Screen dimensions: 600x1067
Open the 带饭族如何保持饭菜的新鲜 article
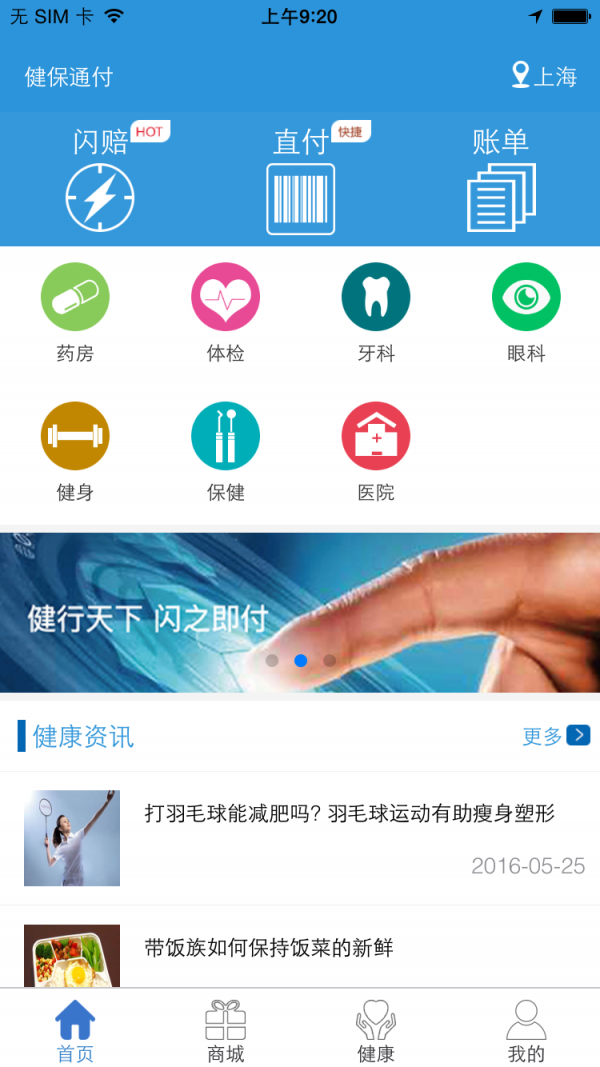click(270, 948)
